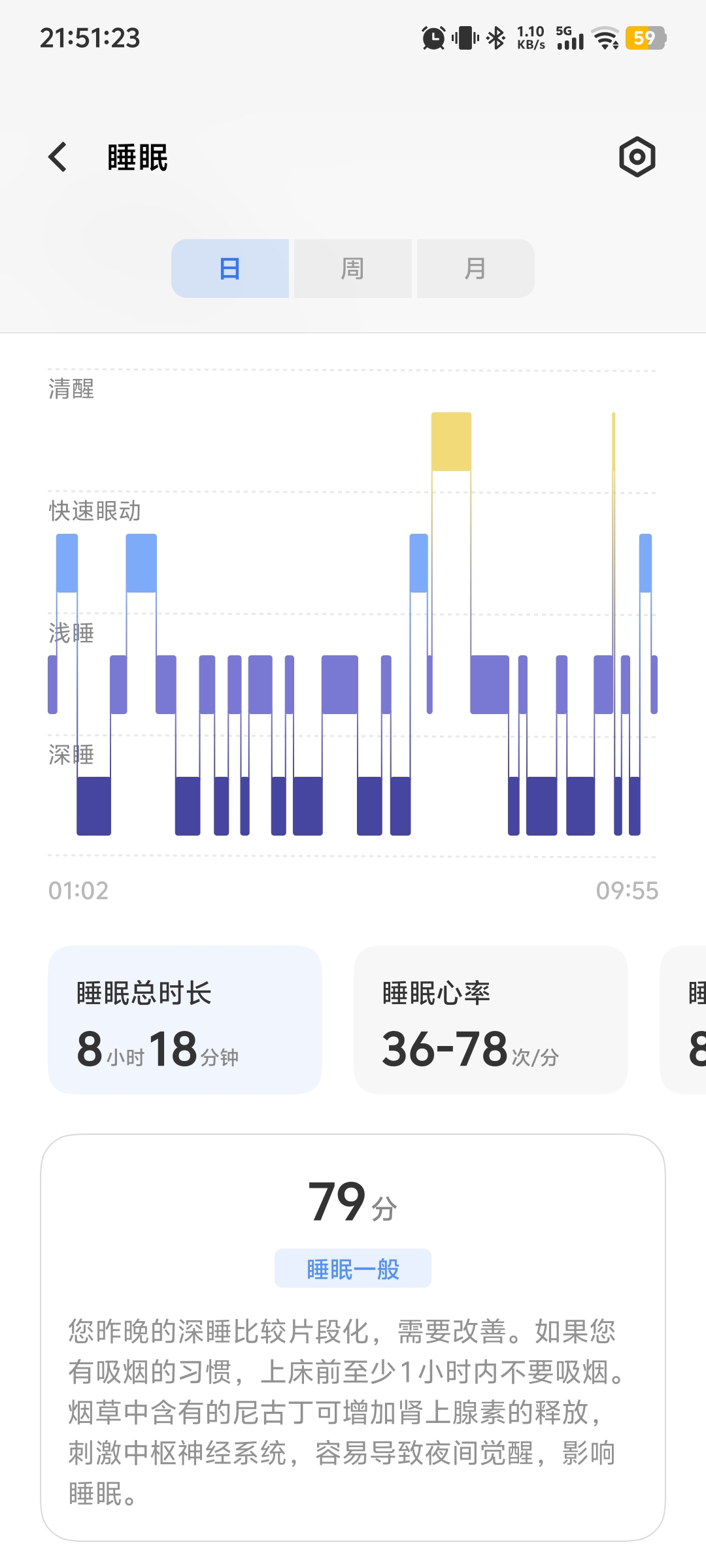Image resolution: width=706 pixels, height=1568 pixels.
Task: Switch to the 周 tab
Action: [353, 269]
